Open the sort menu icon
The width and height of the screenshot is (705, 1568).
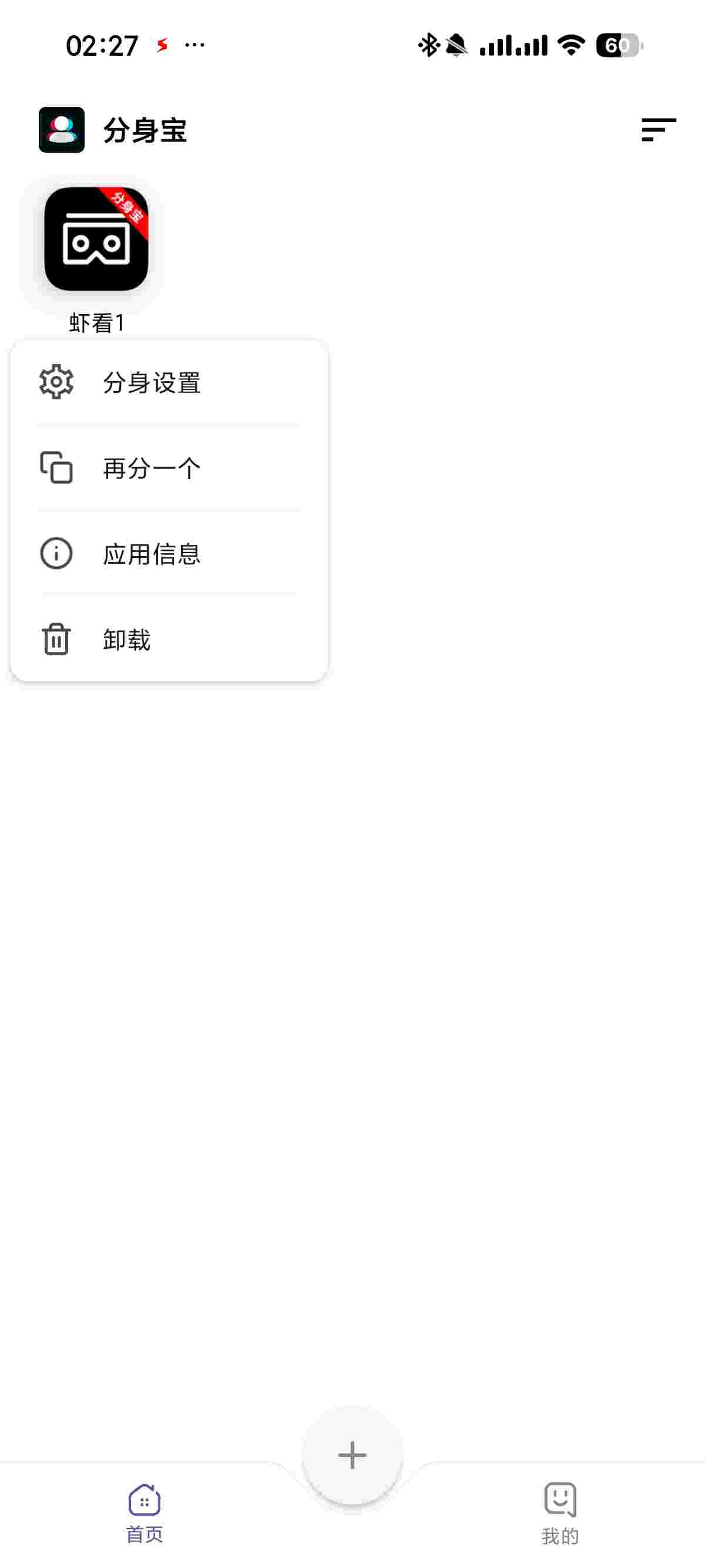(x=658, y=130)
